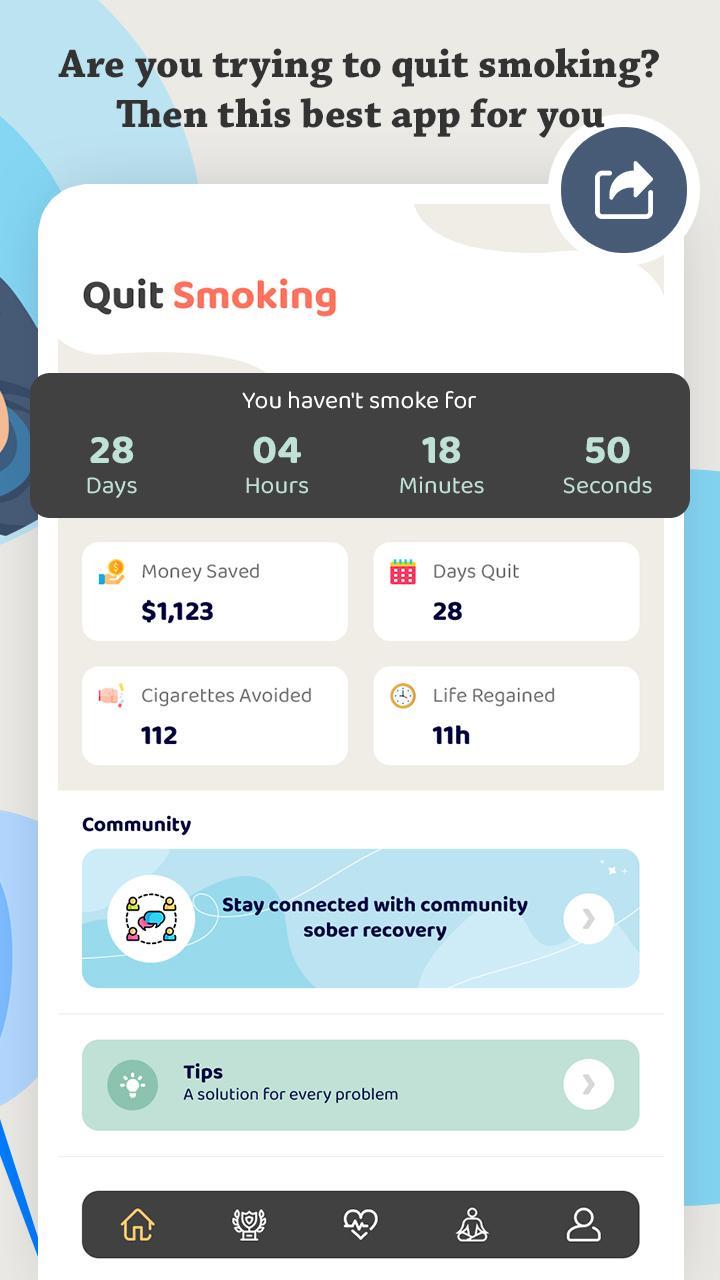Tap the share icon at top right

click(622, 189)
